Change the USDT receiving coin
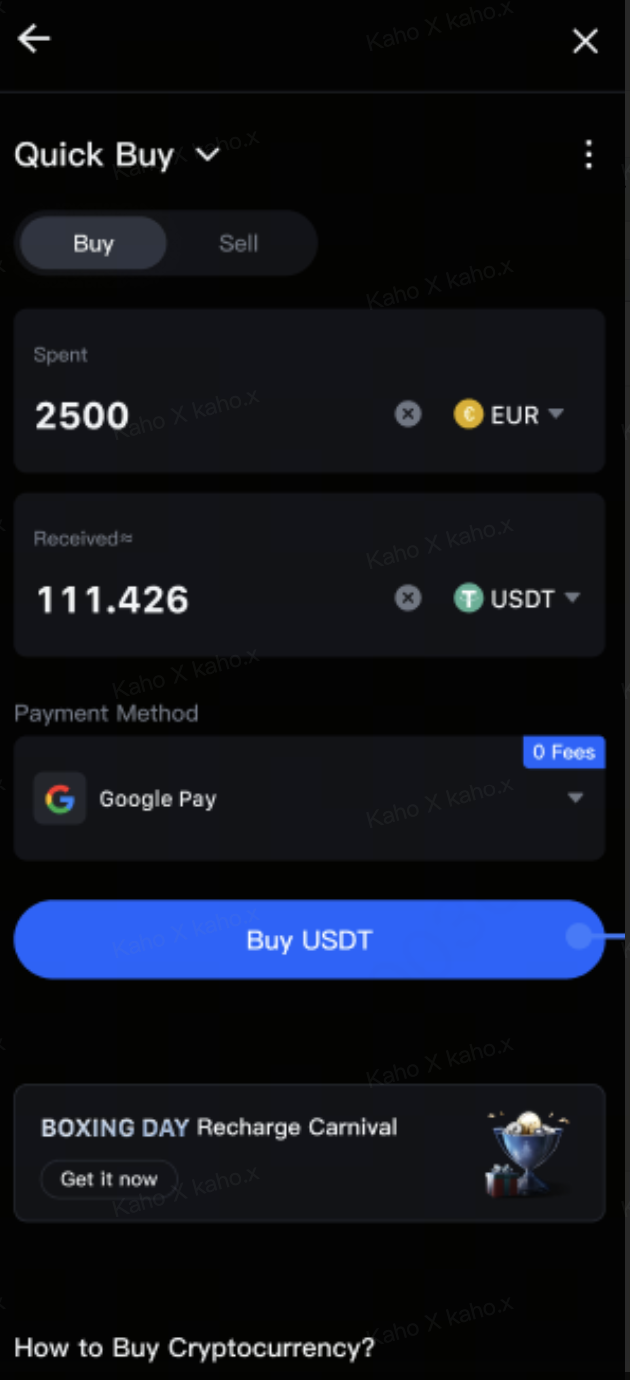This screenshot has height=1380, width=630. pos(517,598)
